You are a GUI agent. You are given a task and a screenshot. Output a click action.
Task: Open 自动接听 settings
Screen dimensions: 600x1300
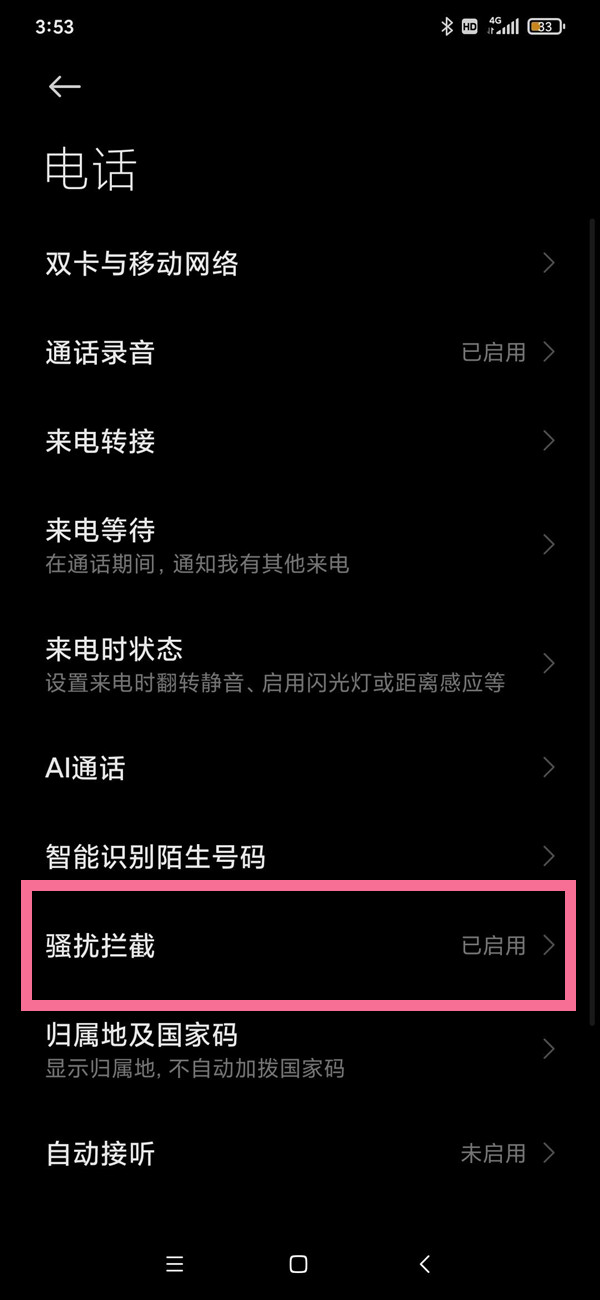(x=300, y=1153)
